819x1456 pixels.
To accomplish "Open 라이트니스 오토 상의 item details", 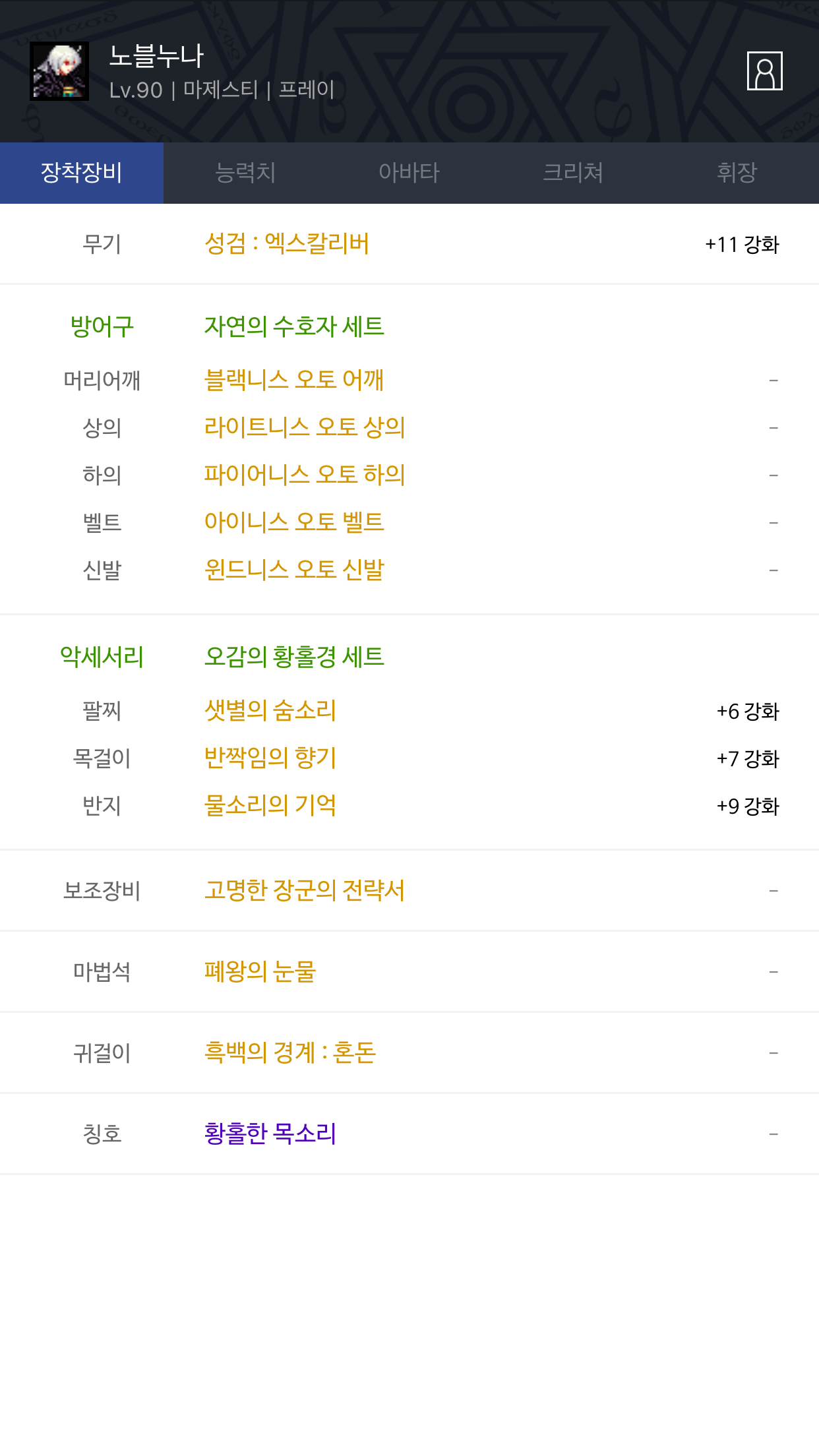I will [x=305, y=427].
